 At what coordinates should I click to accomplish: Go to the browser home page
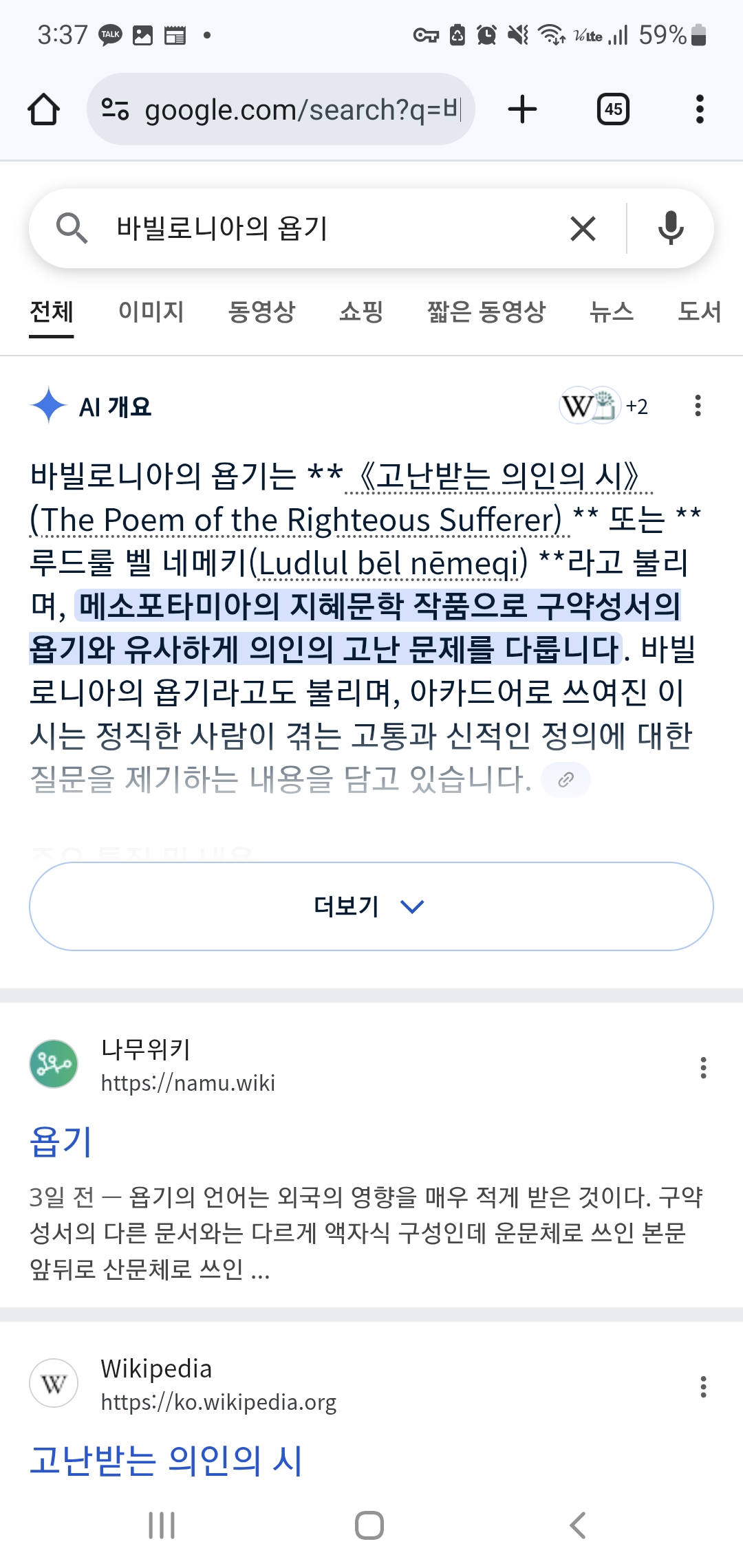click(x=43, y=109)
